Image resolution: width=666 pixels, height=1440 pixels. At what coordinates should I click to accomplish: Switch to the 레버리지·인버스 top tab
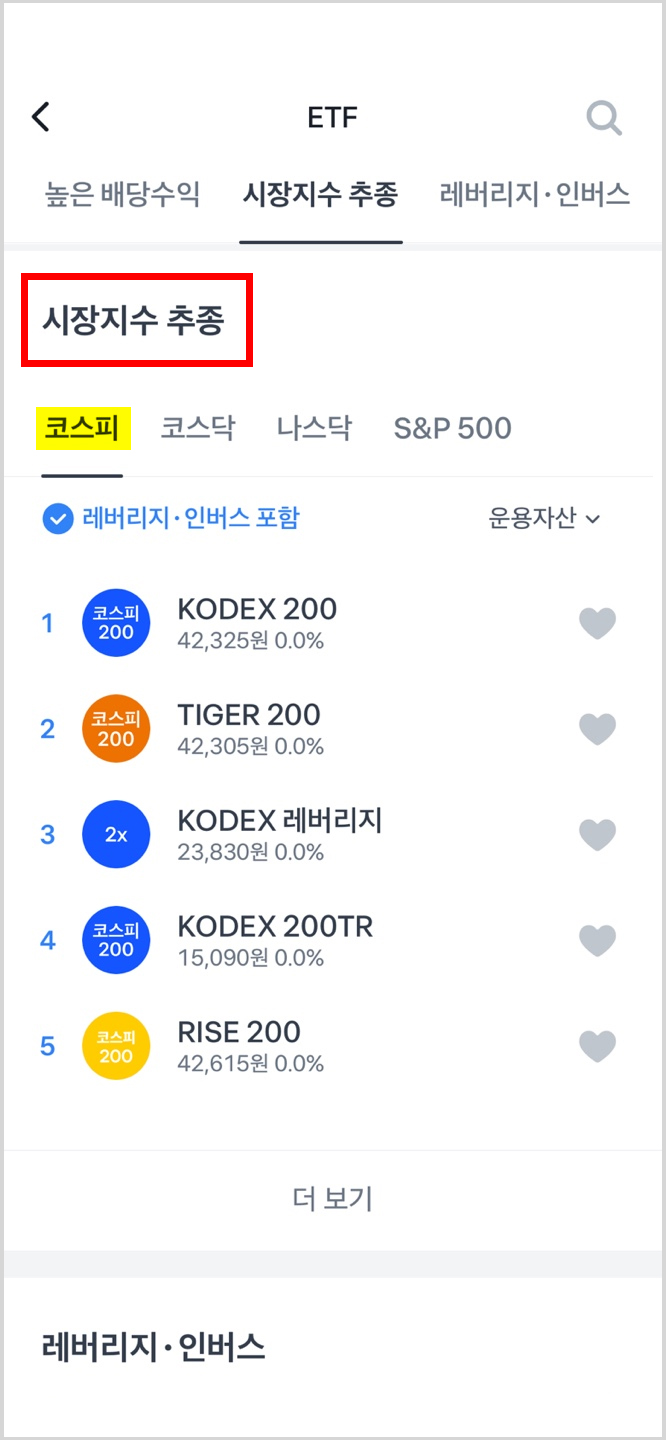click(x=534, y=194)
